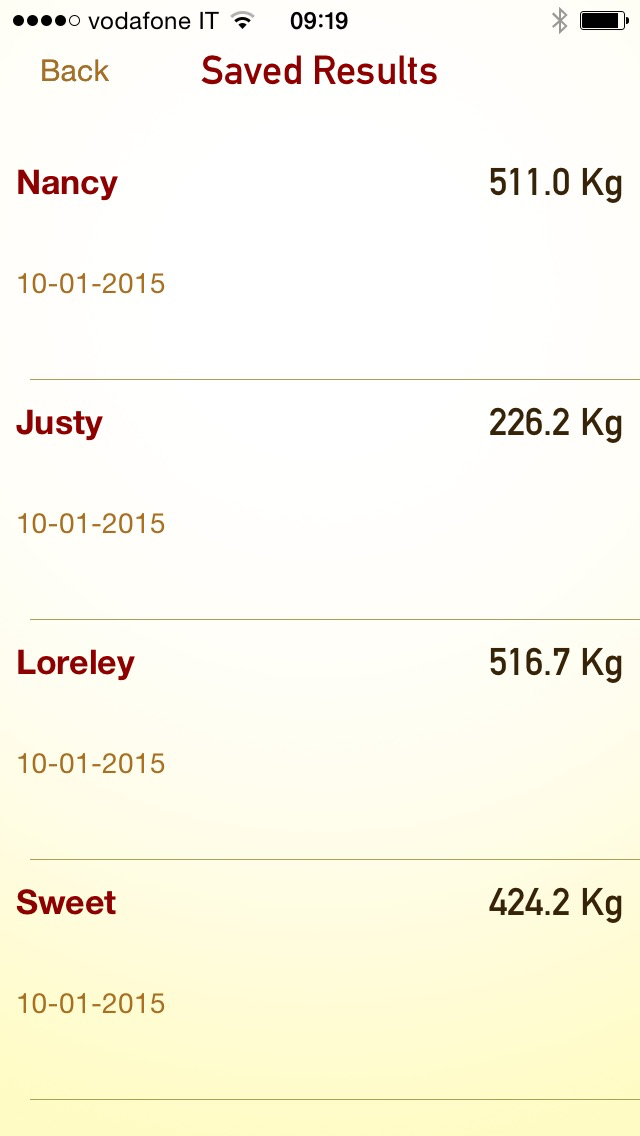Open Justy's saved result

coord(320,499)
